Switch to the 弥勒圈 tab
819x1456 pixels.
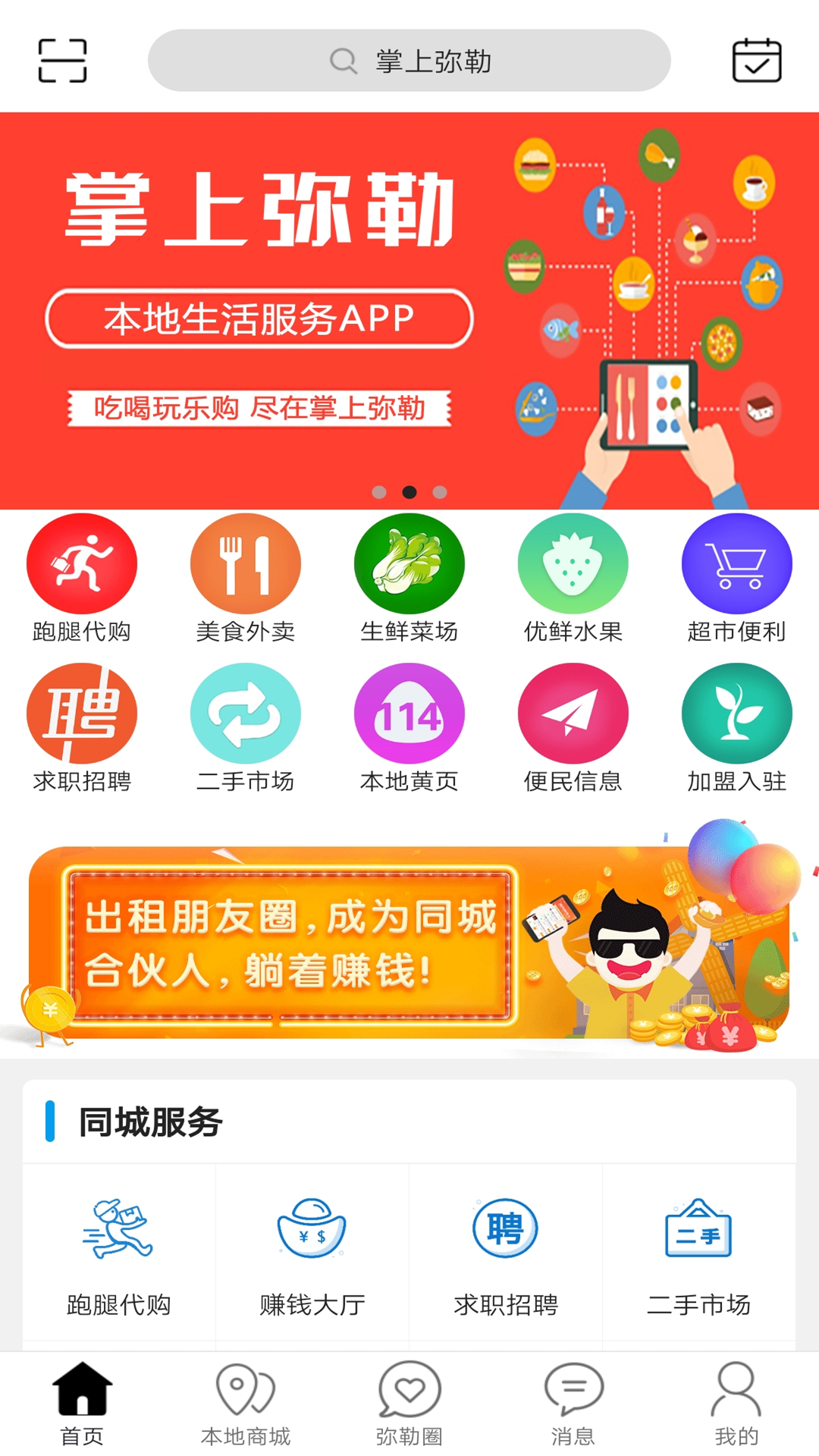pyautogui.click(x=409, y=1404)
